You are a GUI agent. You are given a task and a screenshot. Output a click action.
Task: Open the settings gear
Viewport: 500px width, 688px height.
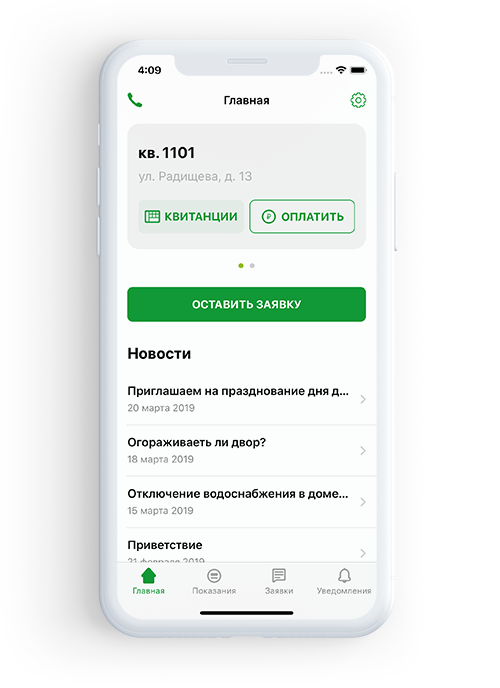point(358,100)
